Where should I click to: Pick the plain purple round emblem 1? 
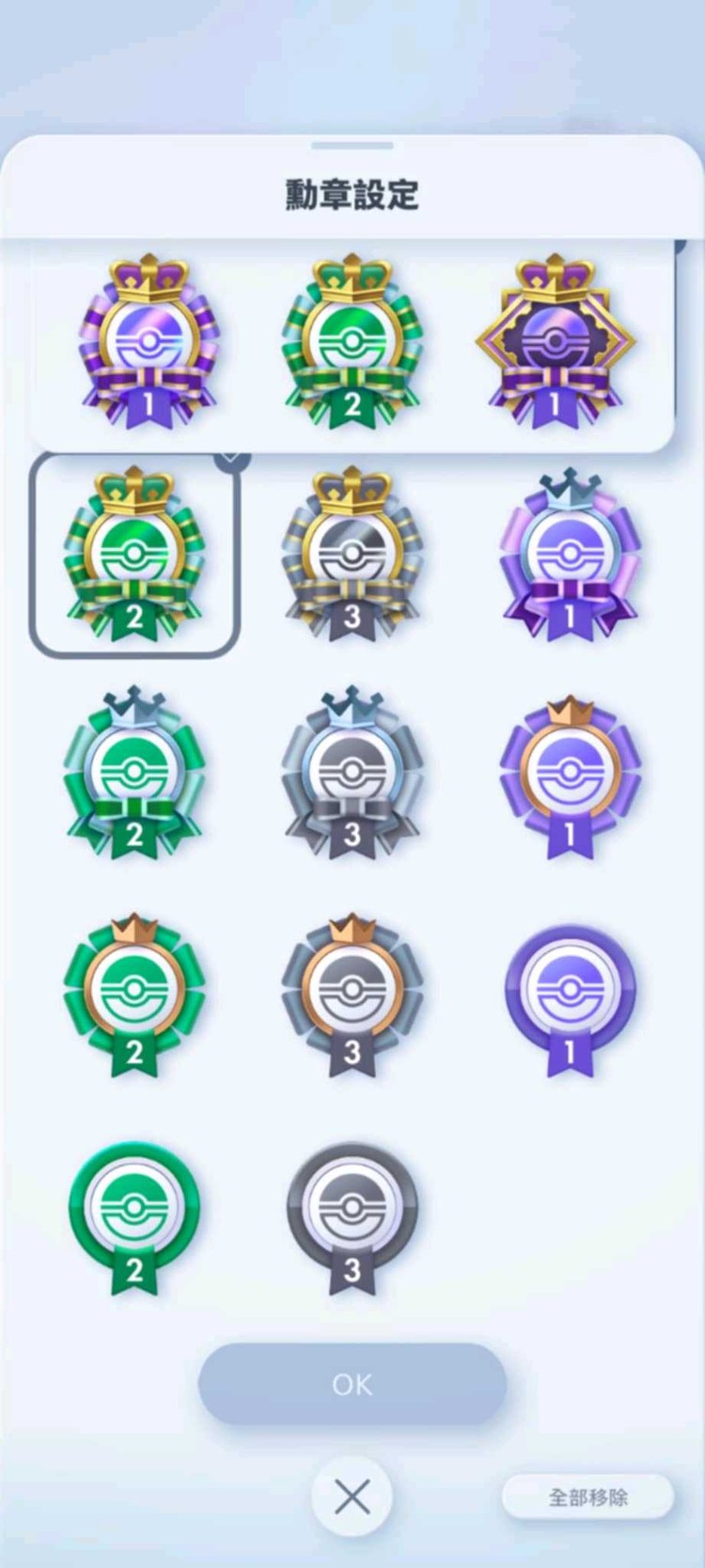(569, 996)
